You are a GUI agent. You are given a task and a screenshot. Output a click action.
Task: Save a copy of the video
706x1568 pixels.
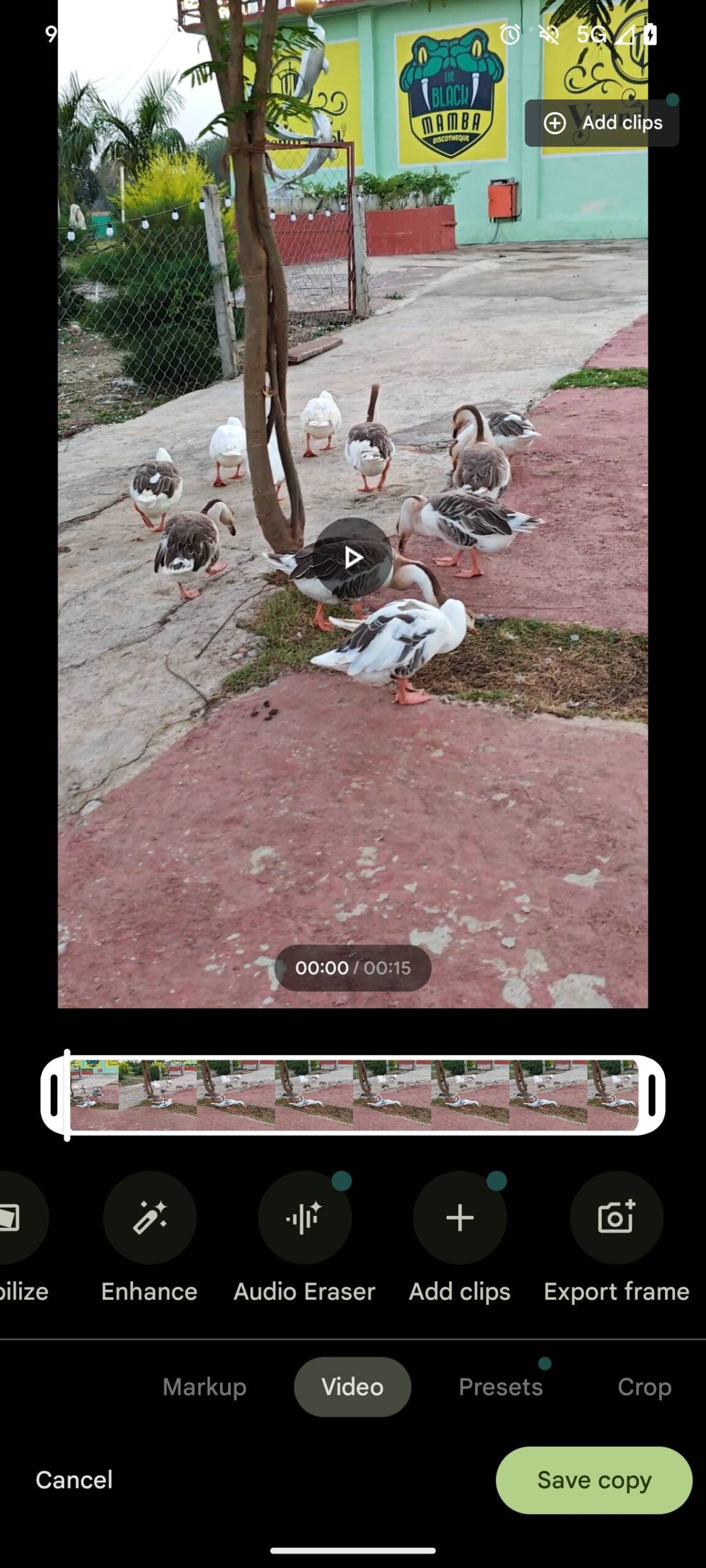[x=594, y=1480]
